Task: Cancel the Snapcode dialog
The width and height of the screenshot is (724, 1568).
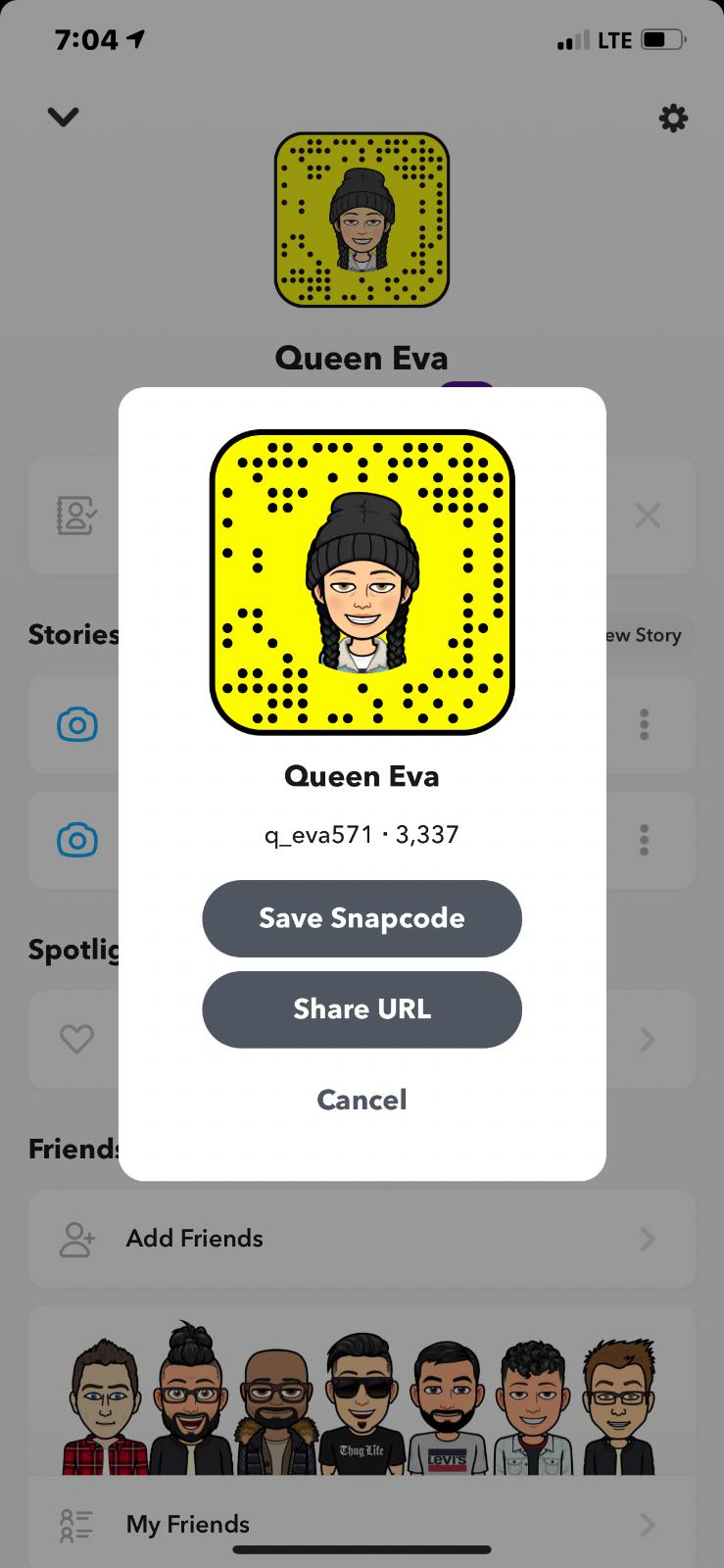Action: 362,1100
